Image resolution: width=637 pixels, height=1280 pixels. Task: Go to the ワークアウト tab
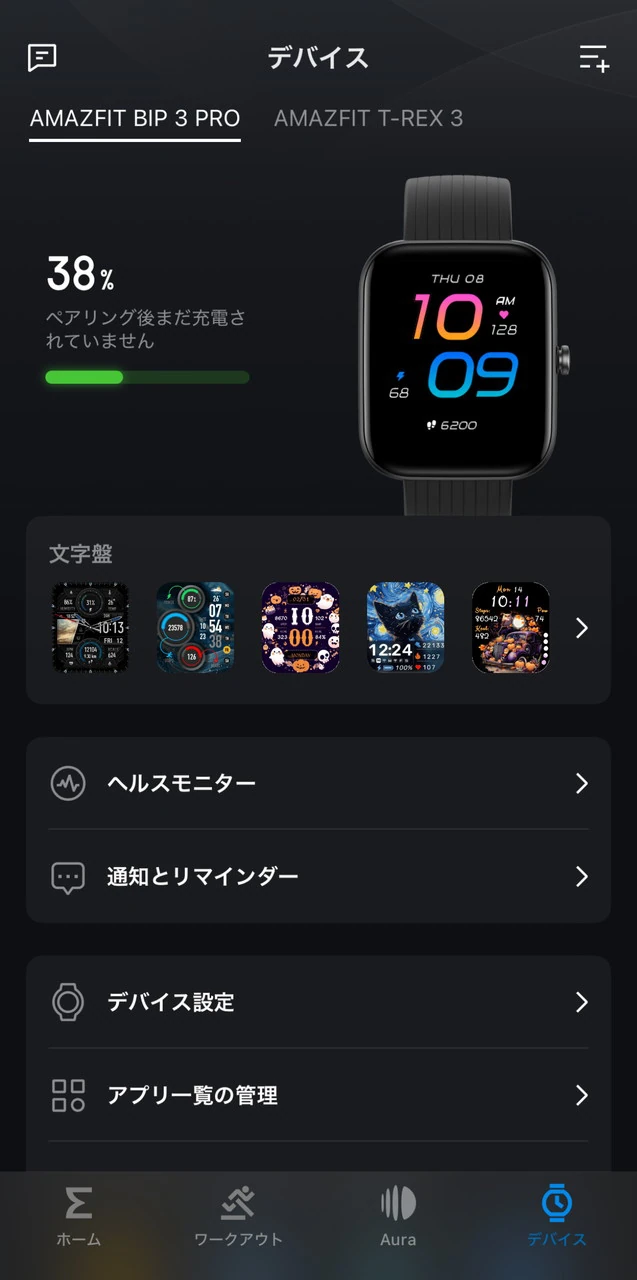coord(238,1217)
